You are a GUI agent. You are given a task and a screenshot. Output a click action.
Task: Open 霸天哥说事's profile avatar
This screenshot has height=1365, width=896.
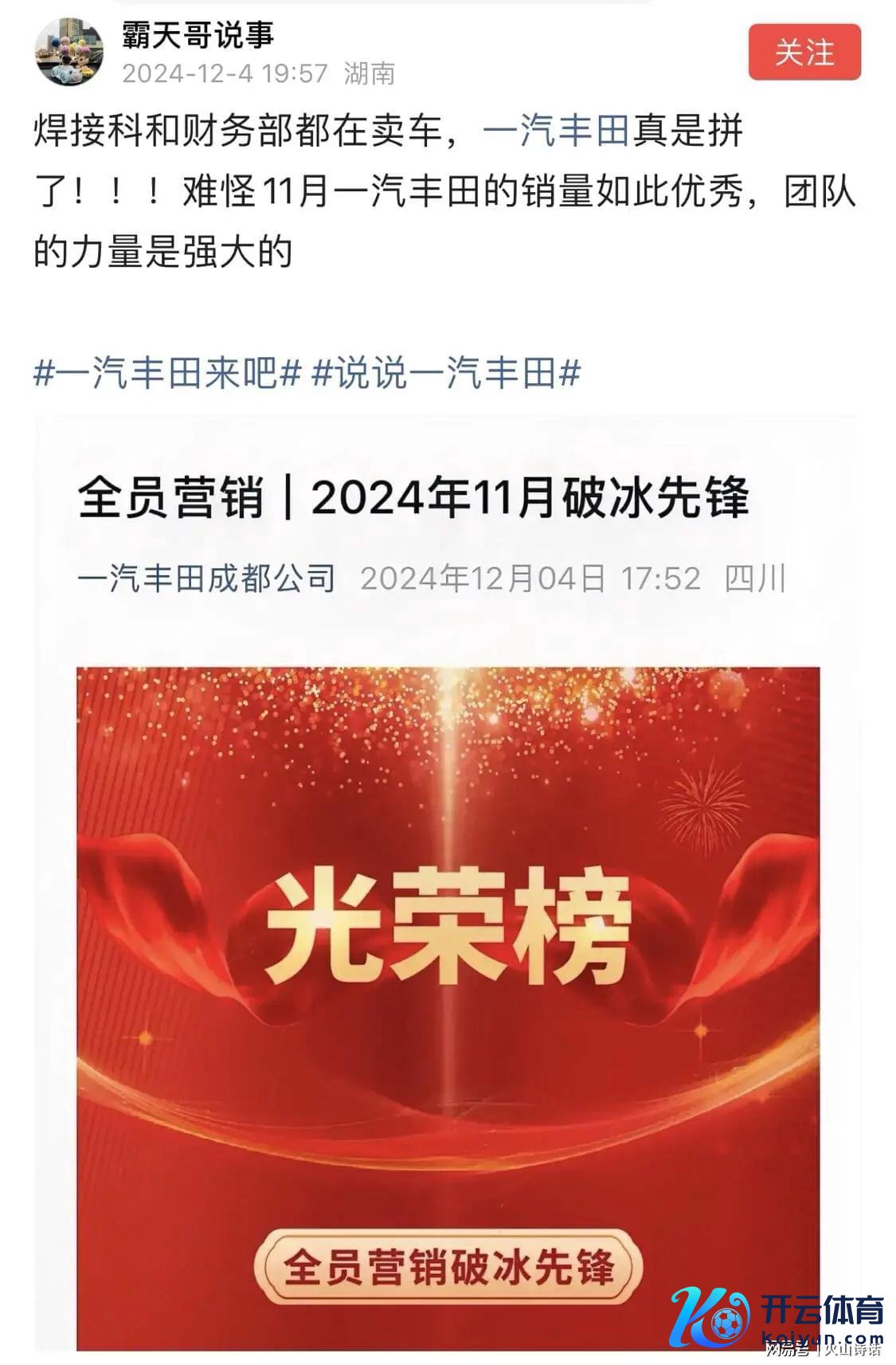click(69, 53)
